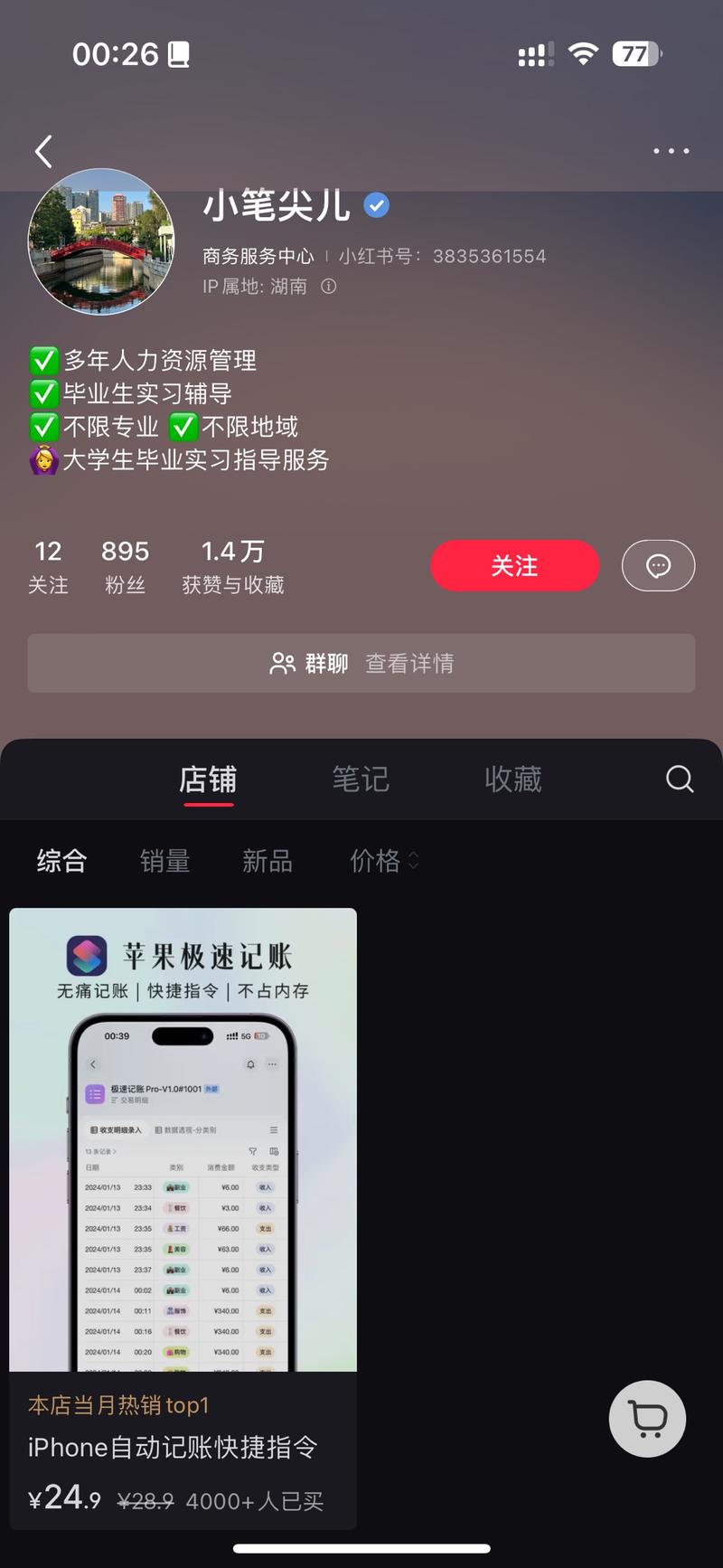Expand group chat details via 查看详情
The height and width of the screenshot is (1568, 723).
pos(409,663)
